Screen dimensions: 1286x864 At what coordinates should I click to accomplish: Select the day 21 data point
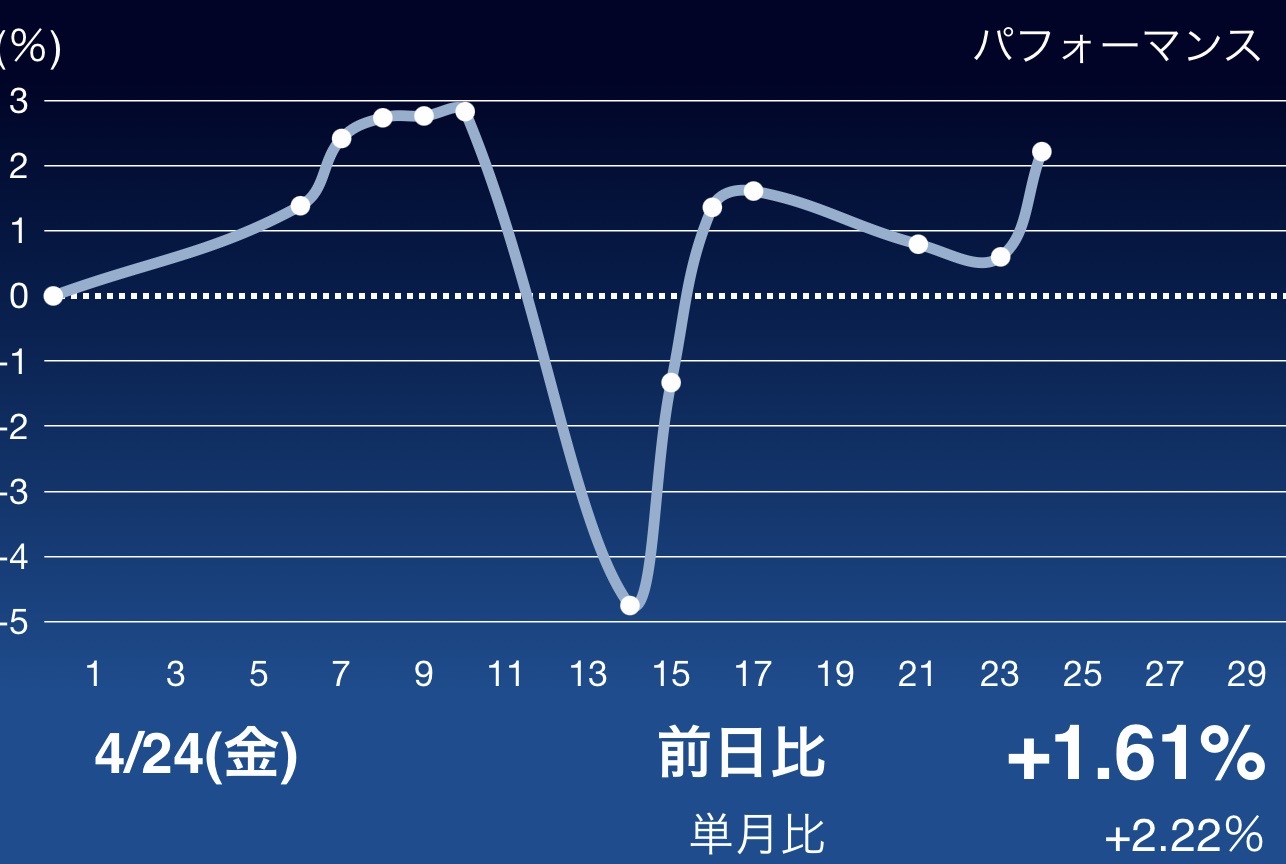tap(918, 244)
